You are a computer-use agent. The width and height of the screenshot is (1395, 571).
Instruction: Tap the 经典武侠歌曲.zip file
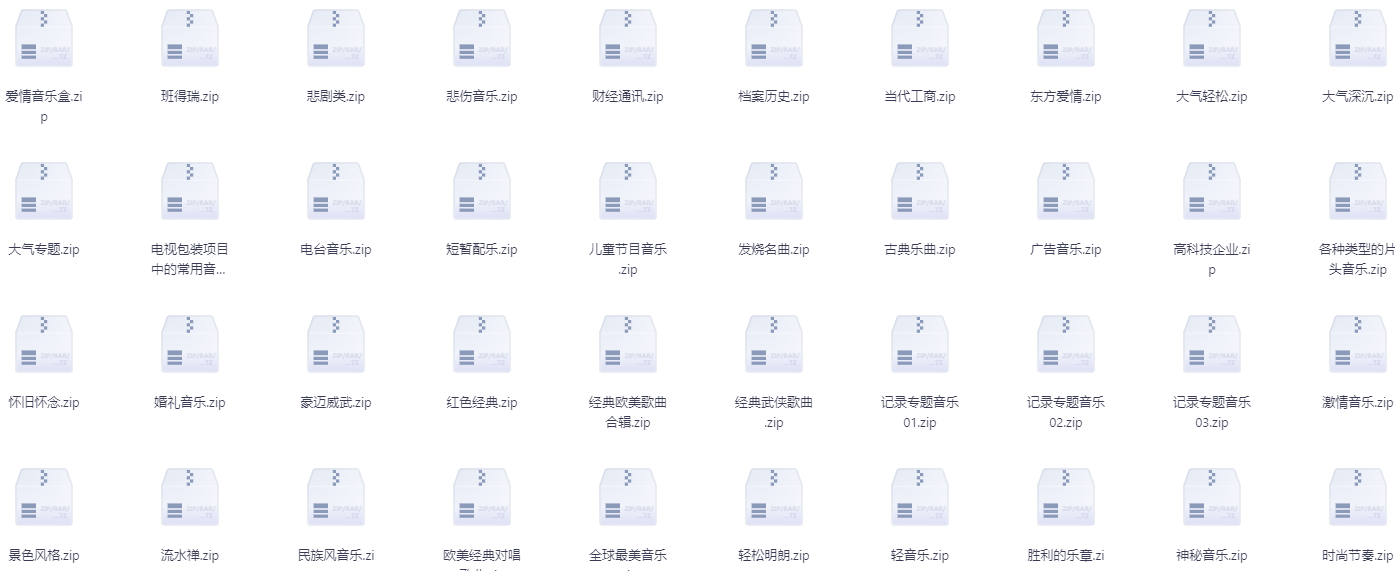774,345
